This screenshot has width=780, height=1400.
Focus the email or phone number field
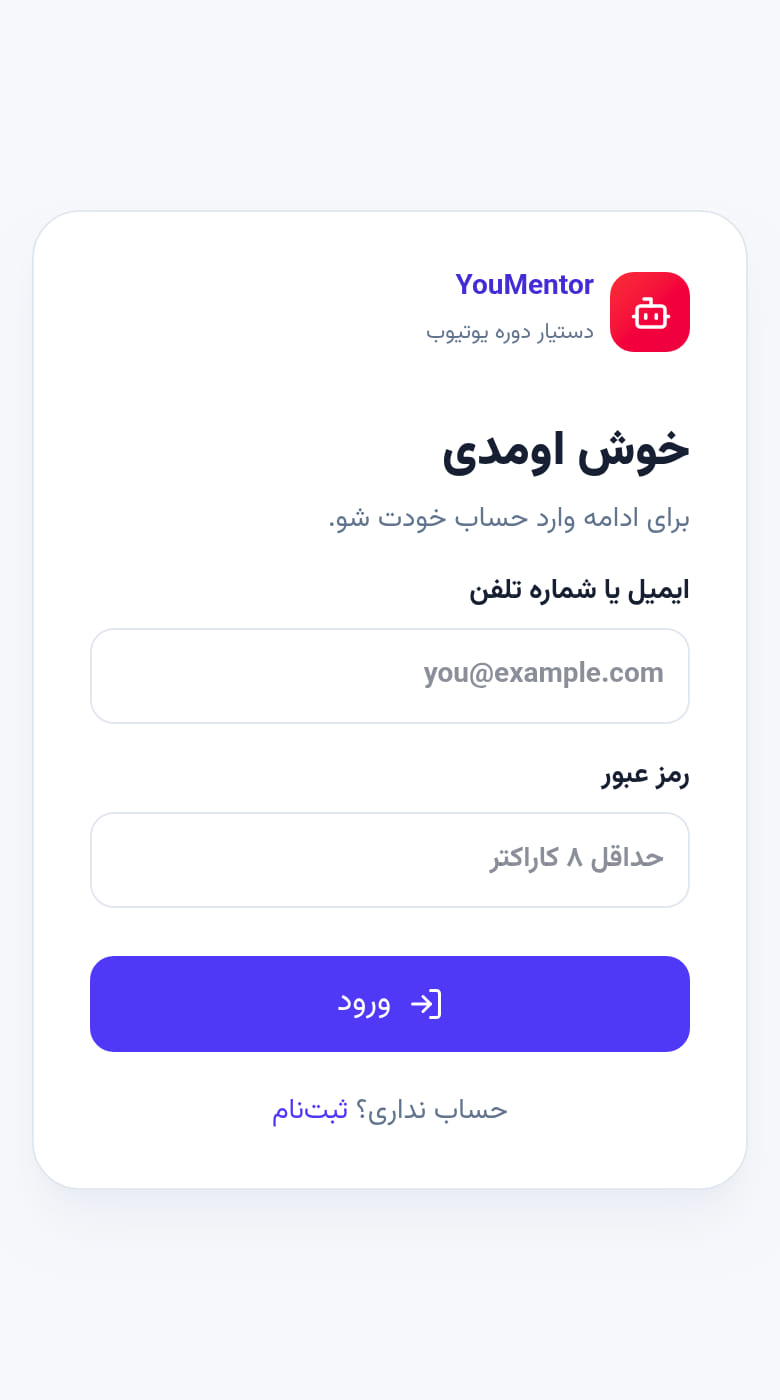(390, 676)
